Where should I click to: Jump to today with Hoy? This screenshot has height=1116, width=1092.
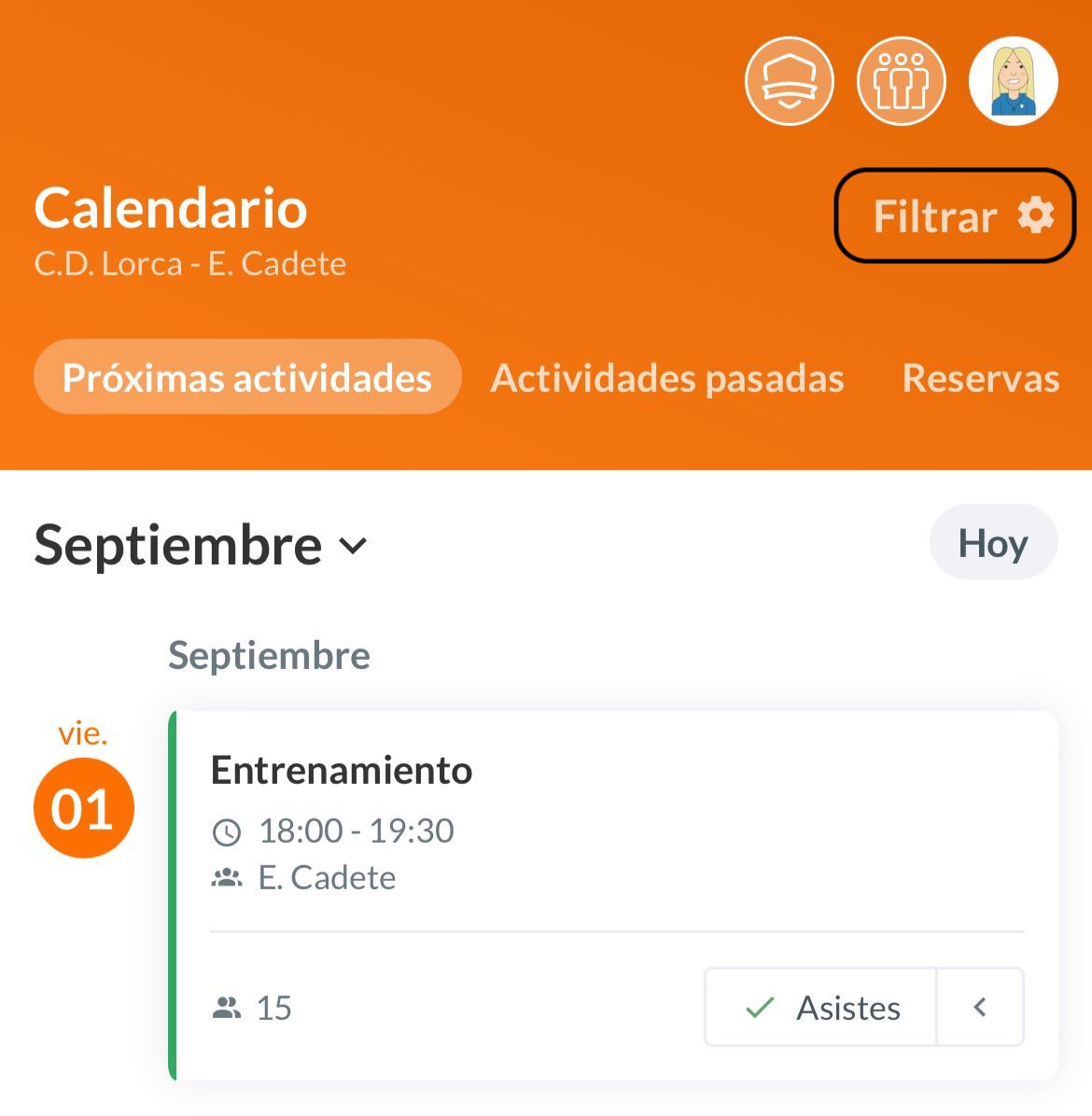click(993, 542)
